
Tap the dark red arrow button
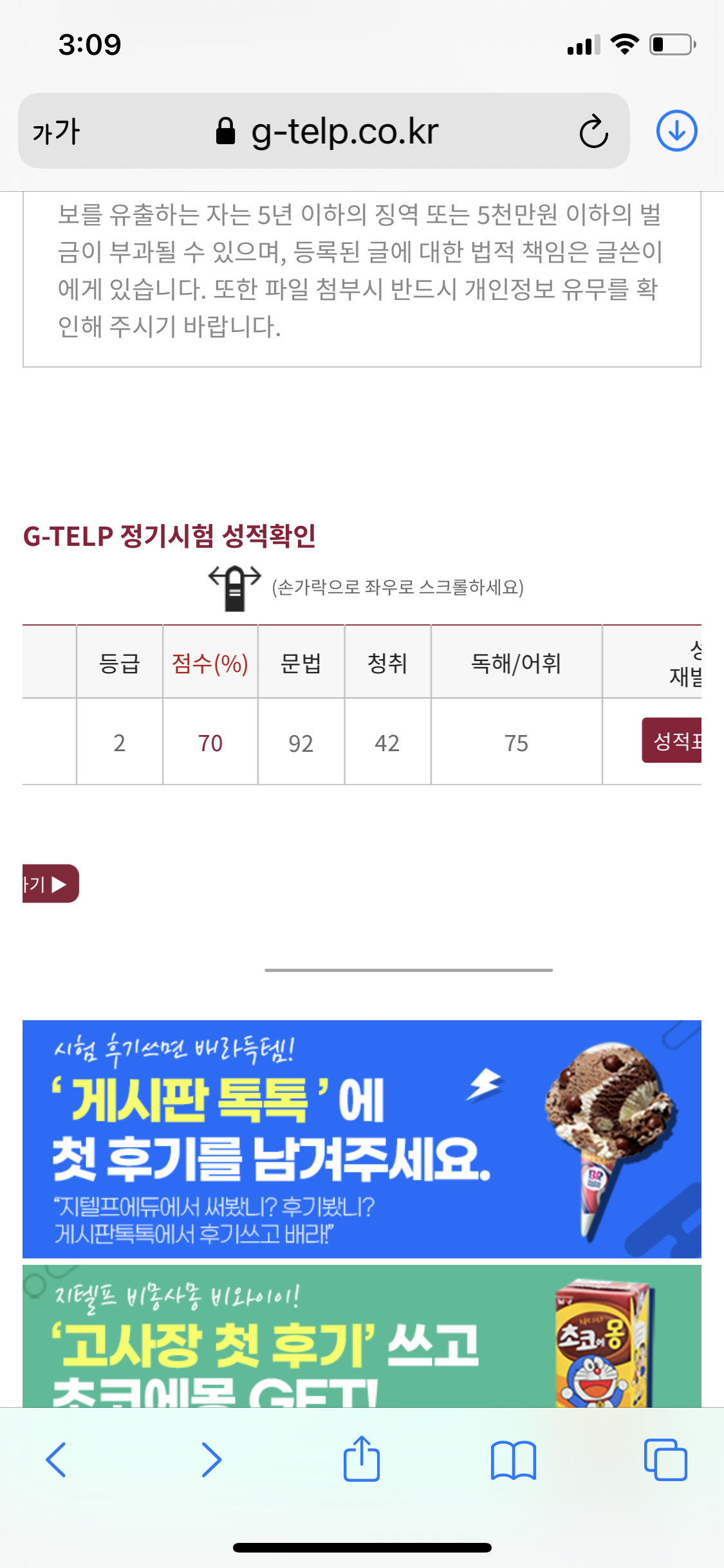click(51, 883)
